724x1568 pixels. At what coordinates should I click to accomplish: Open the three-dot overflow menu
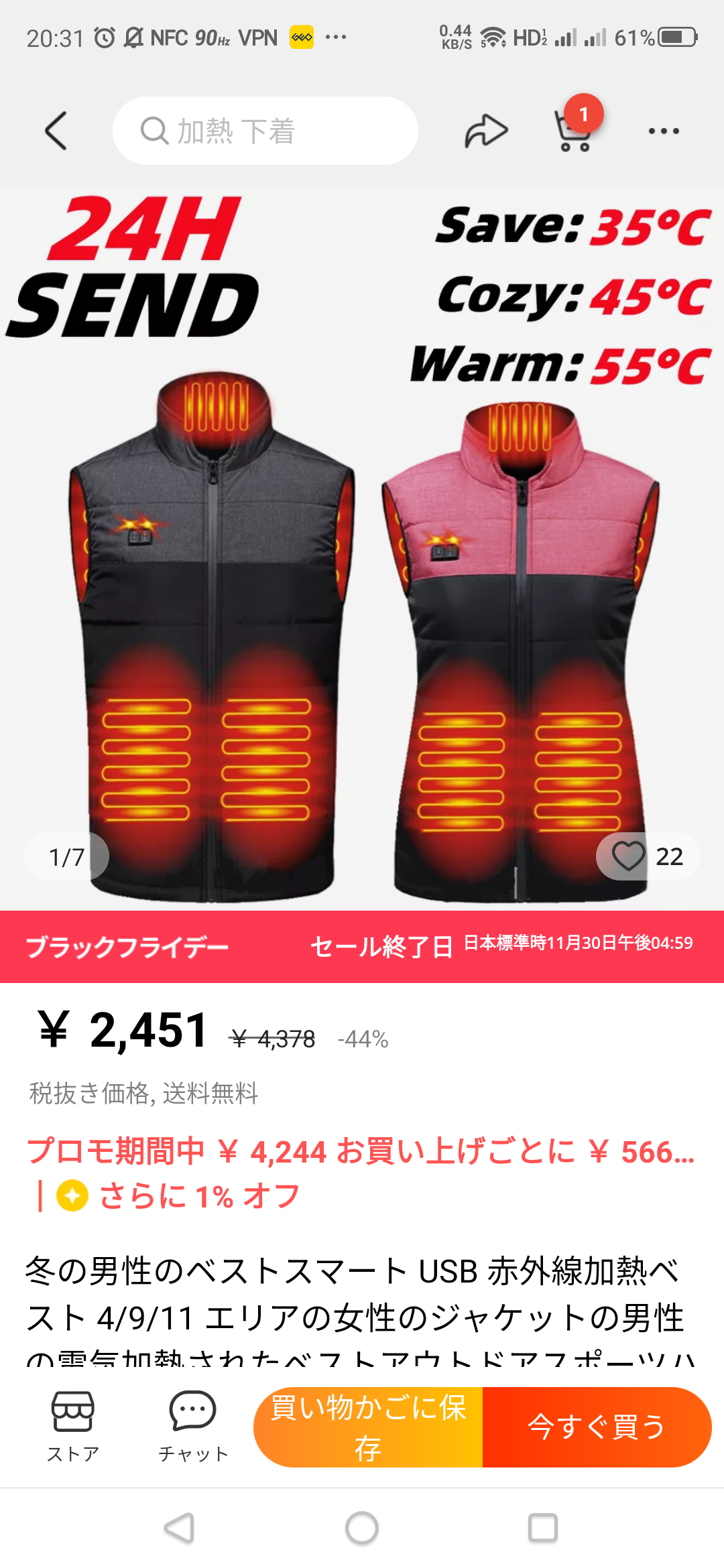(x=664, y=131)
